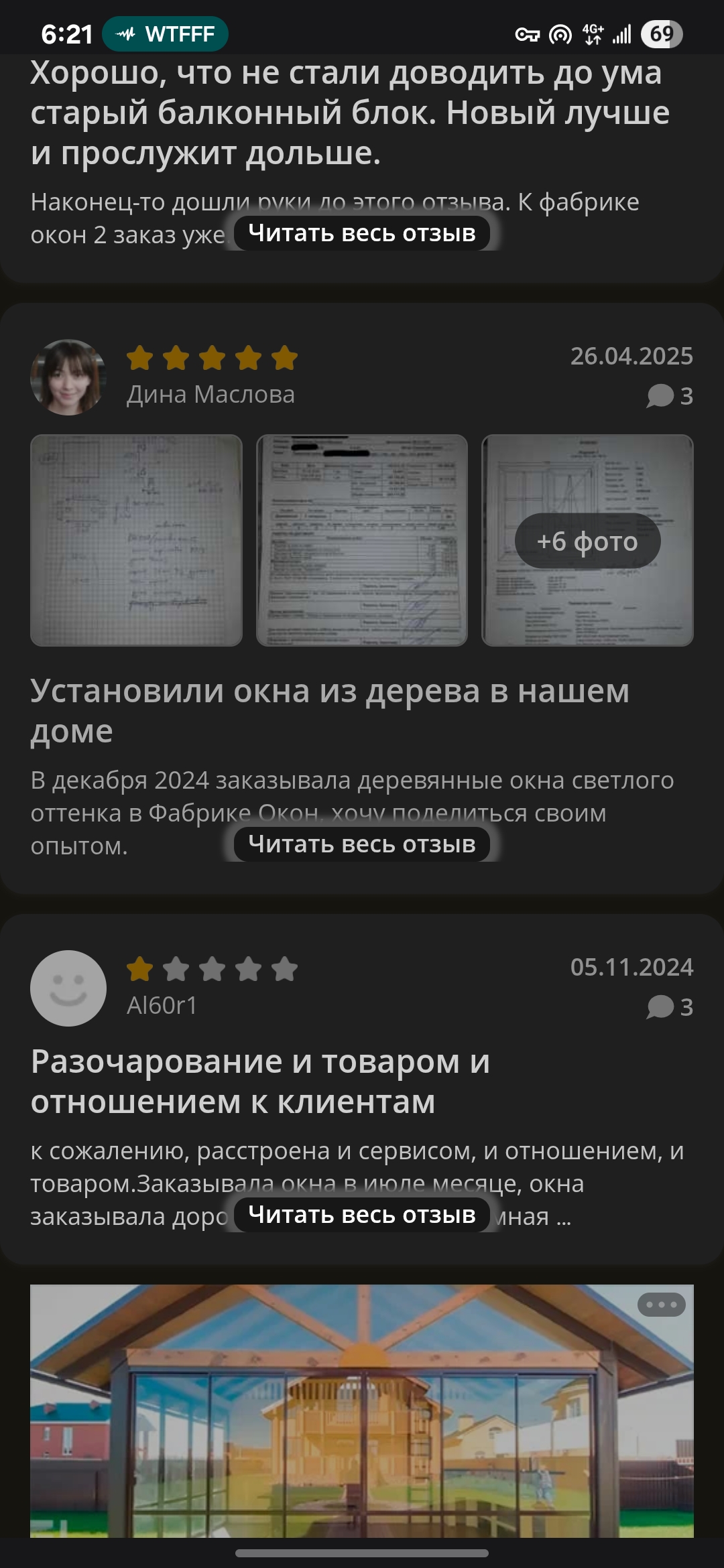Open the three-dot menu on the ad banner

(661, 1305)
